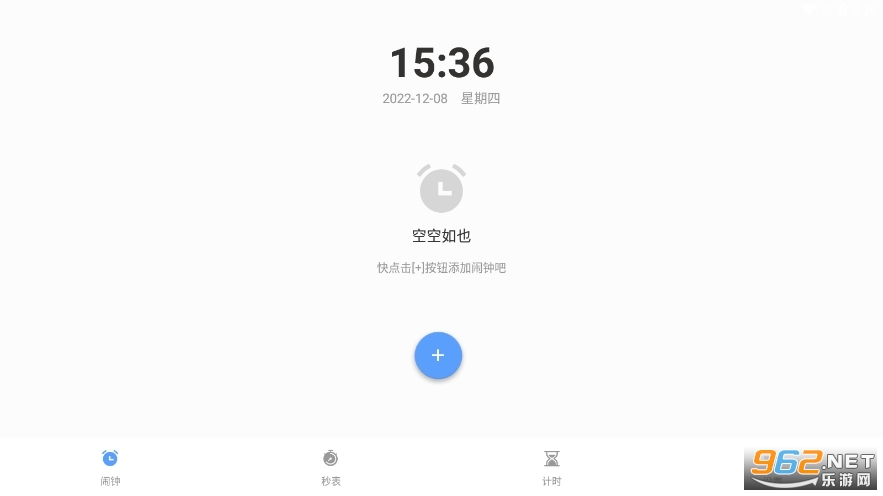
Task: Add a new alarm with the plus button
Action: coord(438,355)
